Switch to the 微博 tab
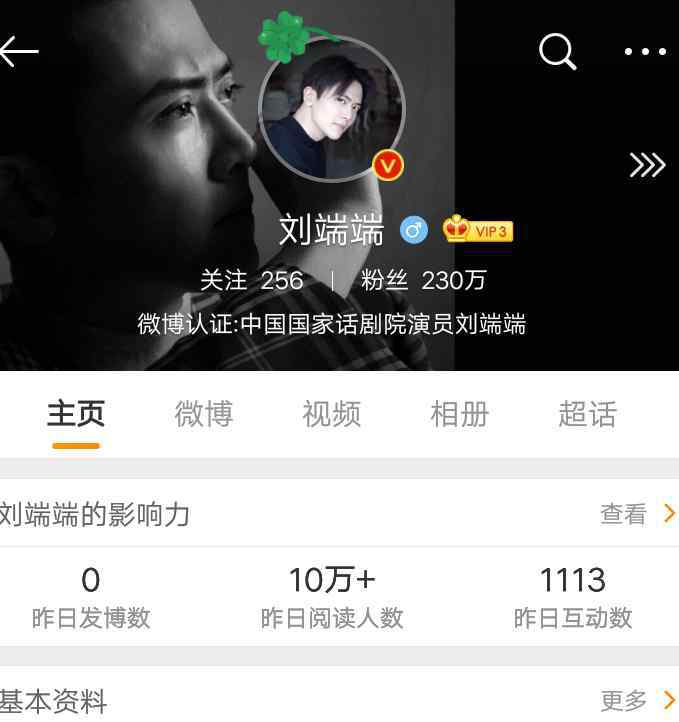The width and height of the screenshot is (679, 722). click(204, 414)
